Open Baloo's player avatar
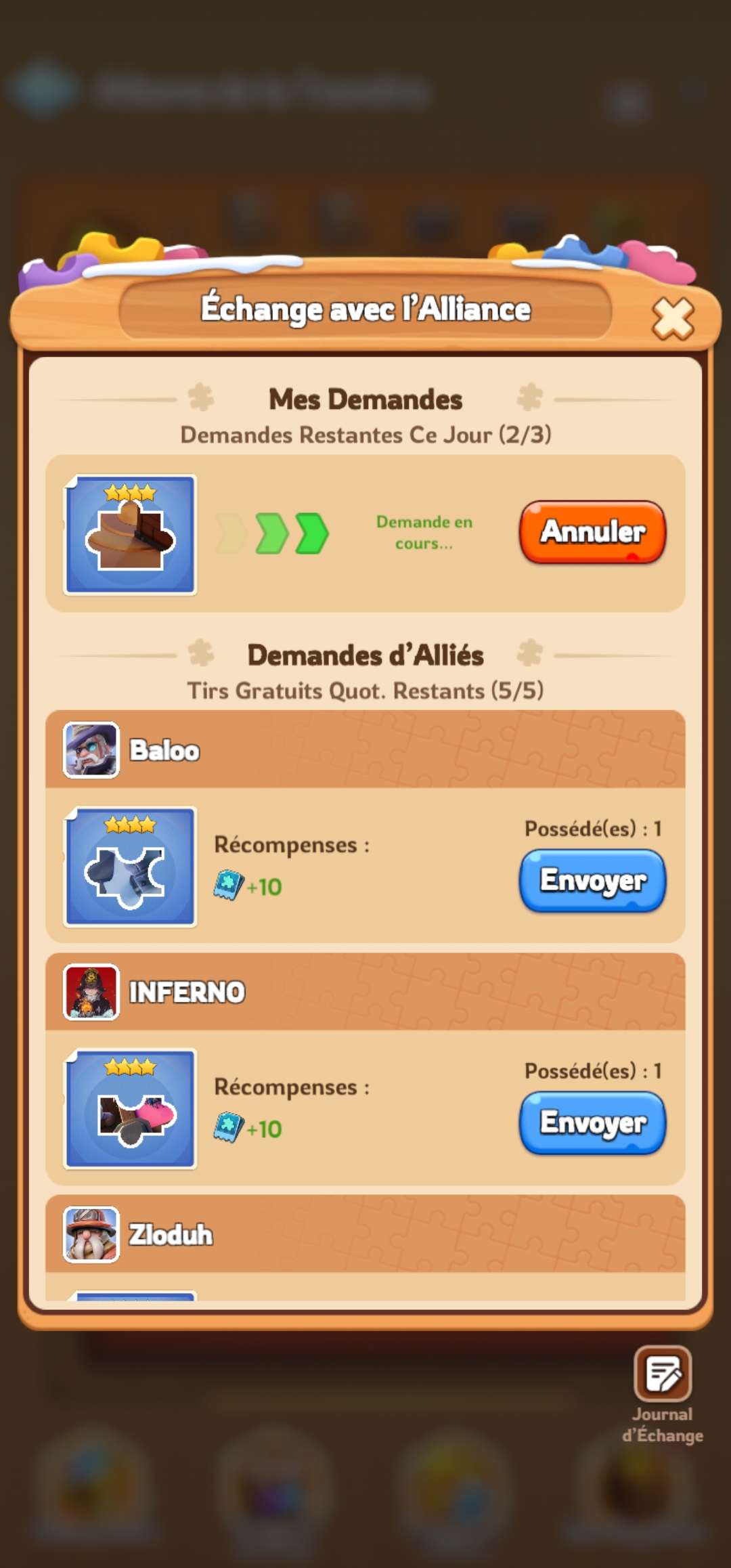This screenshot has width=731, height=1568. (x=91, y=750)
